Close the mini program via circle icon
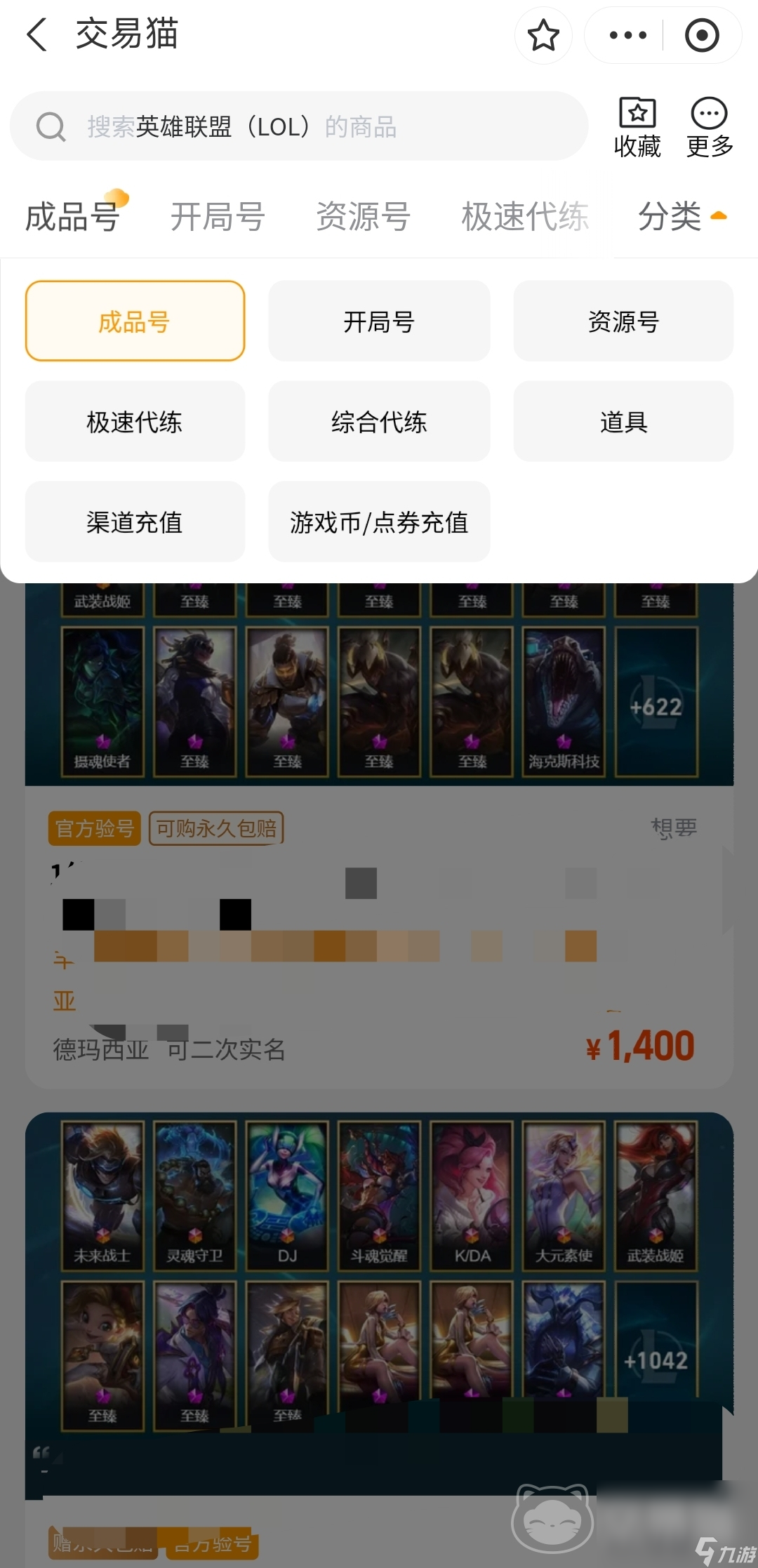This screenshot has height=1568, width=758. click(x=702, y=35)
